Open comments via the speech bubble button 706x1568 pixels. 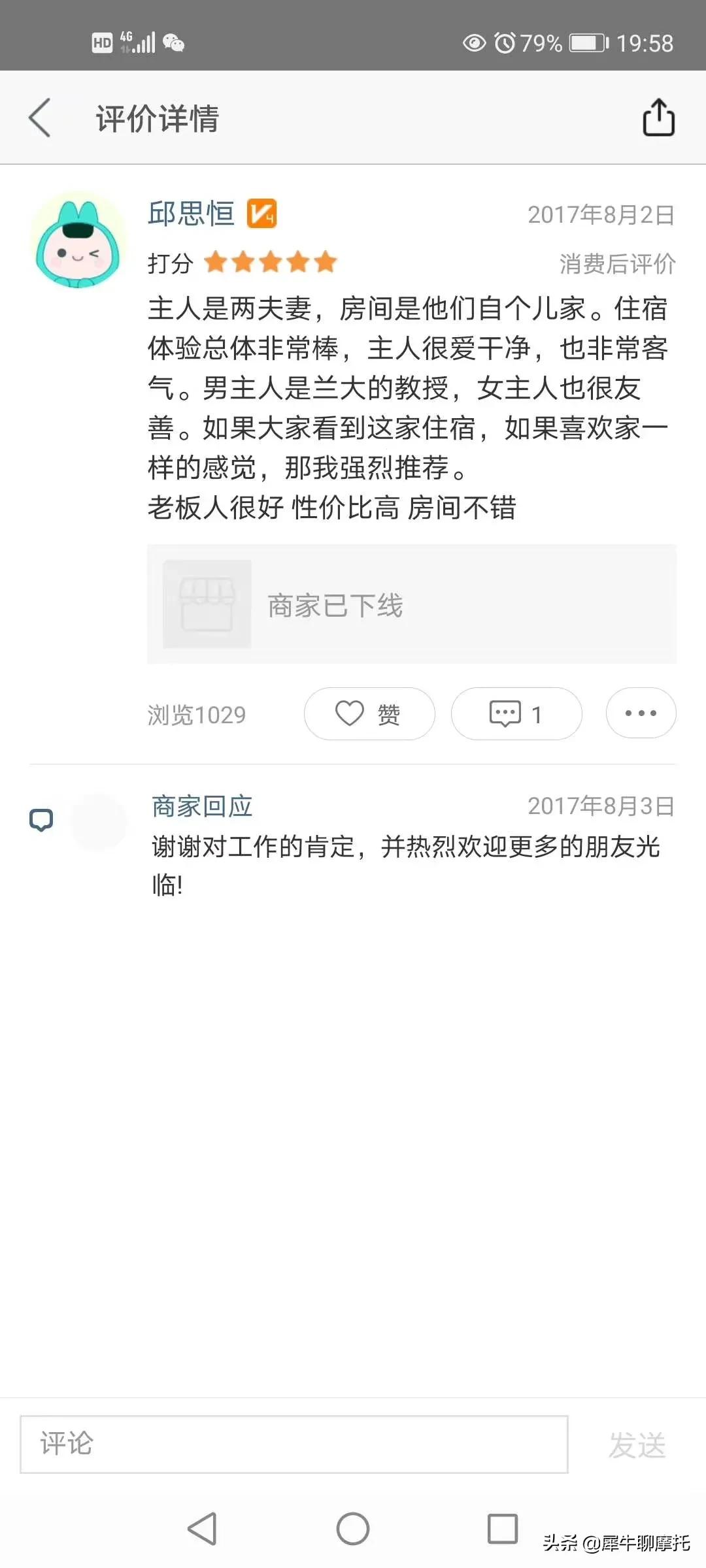[x=516, y=713]
